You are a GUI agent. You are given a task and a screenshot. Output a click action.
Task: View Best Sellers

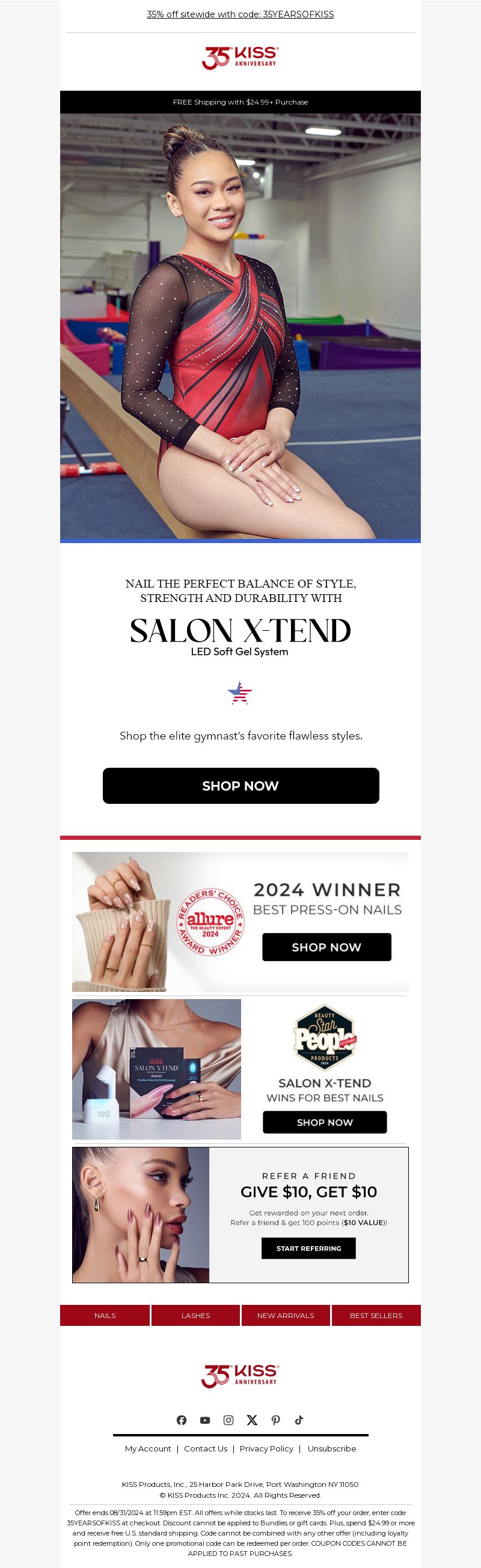click(x=376, y=1315)
